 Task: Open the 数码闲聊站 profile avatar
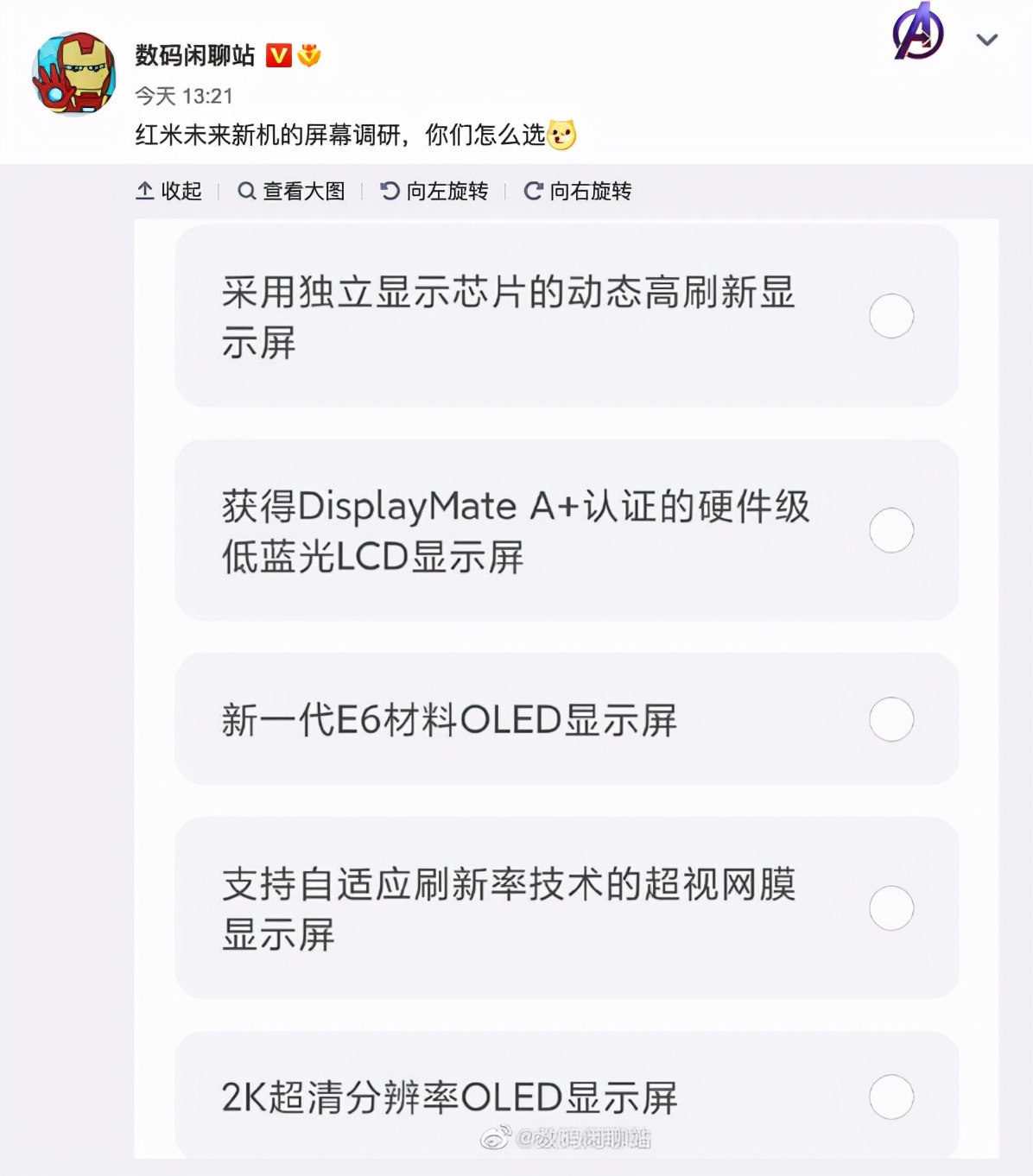coord(73,73)
